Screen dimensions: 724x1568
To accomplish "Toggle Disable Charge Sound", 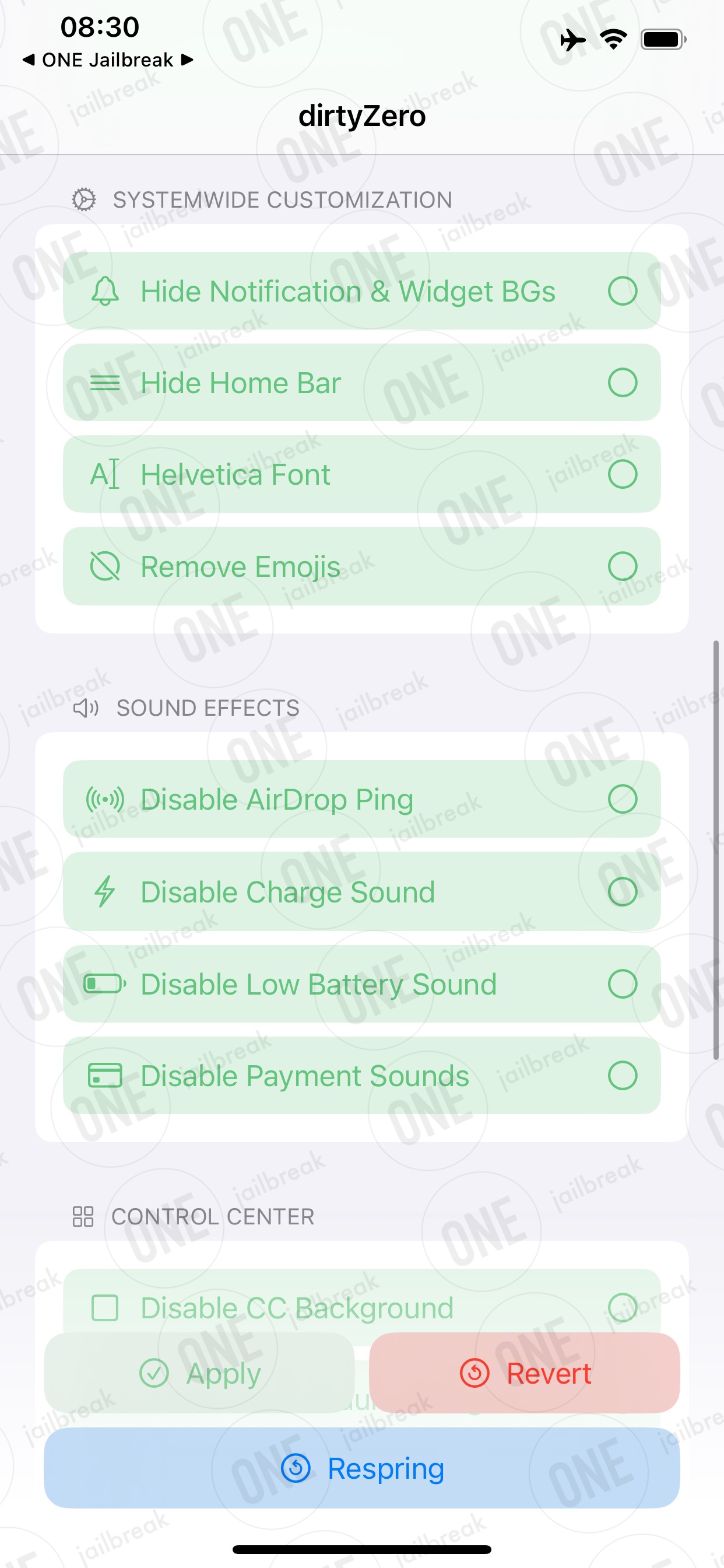I will (361, 892).
